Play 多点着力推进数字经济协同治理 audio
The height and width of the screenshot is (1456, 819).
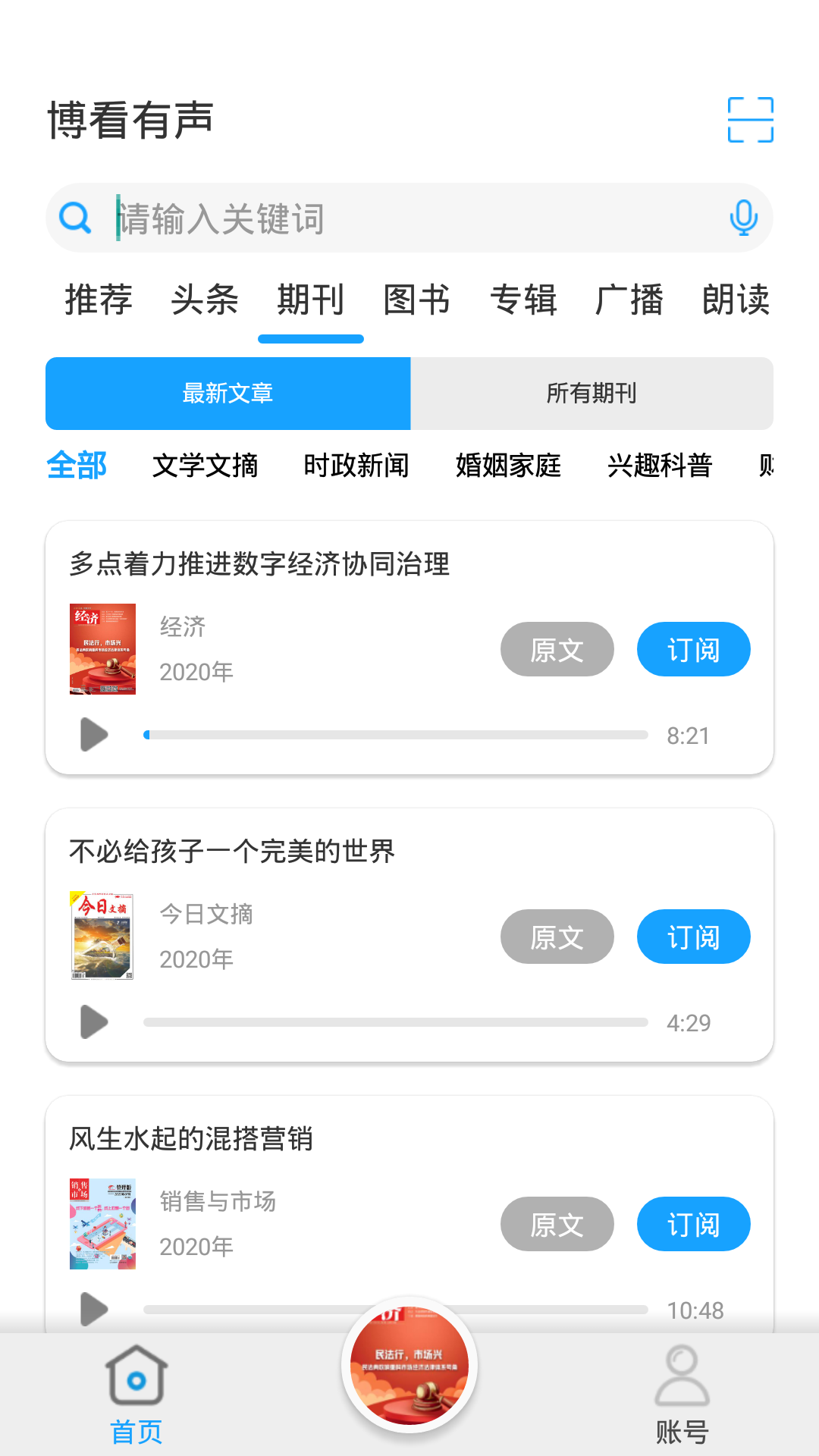point(94,735)
